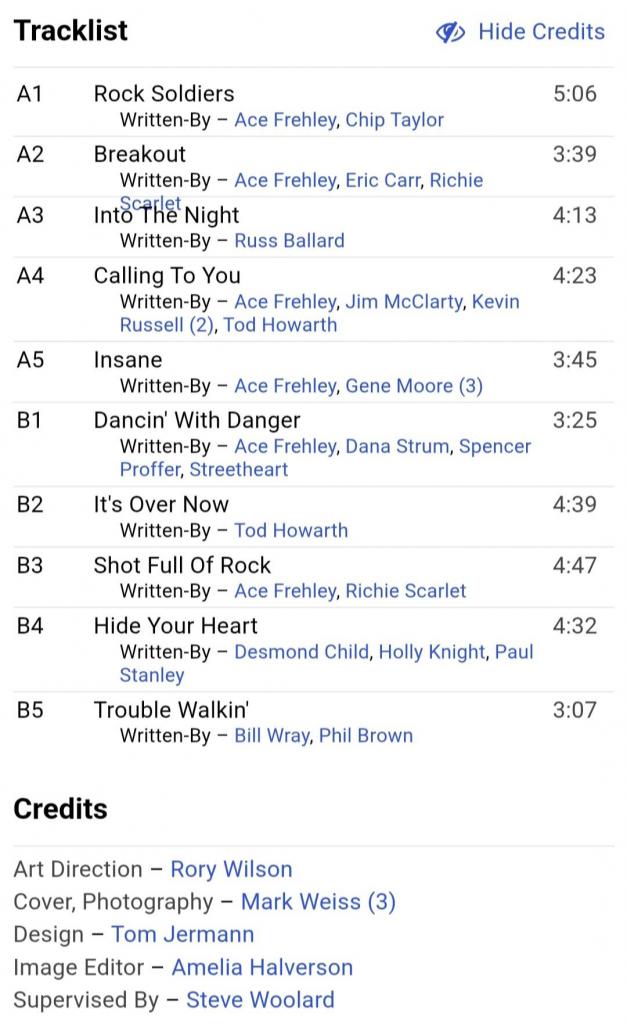Hide credits in the tracklist
This screenshot has width=627, height=1024.
(521, 32)
